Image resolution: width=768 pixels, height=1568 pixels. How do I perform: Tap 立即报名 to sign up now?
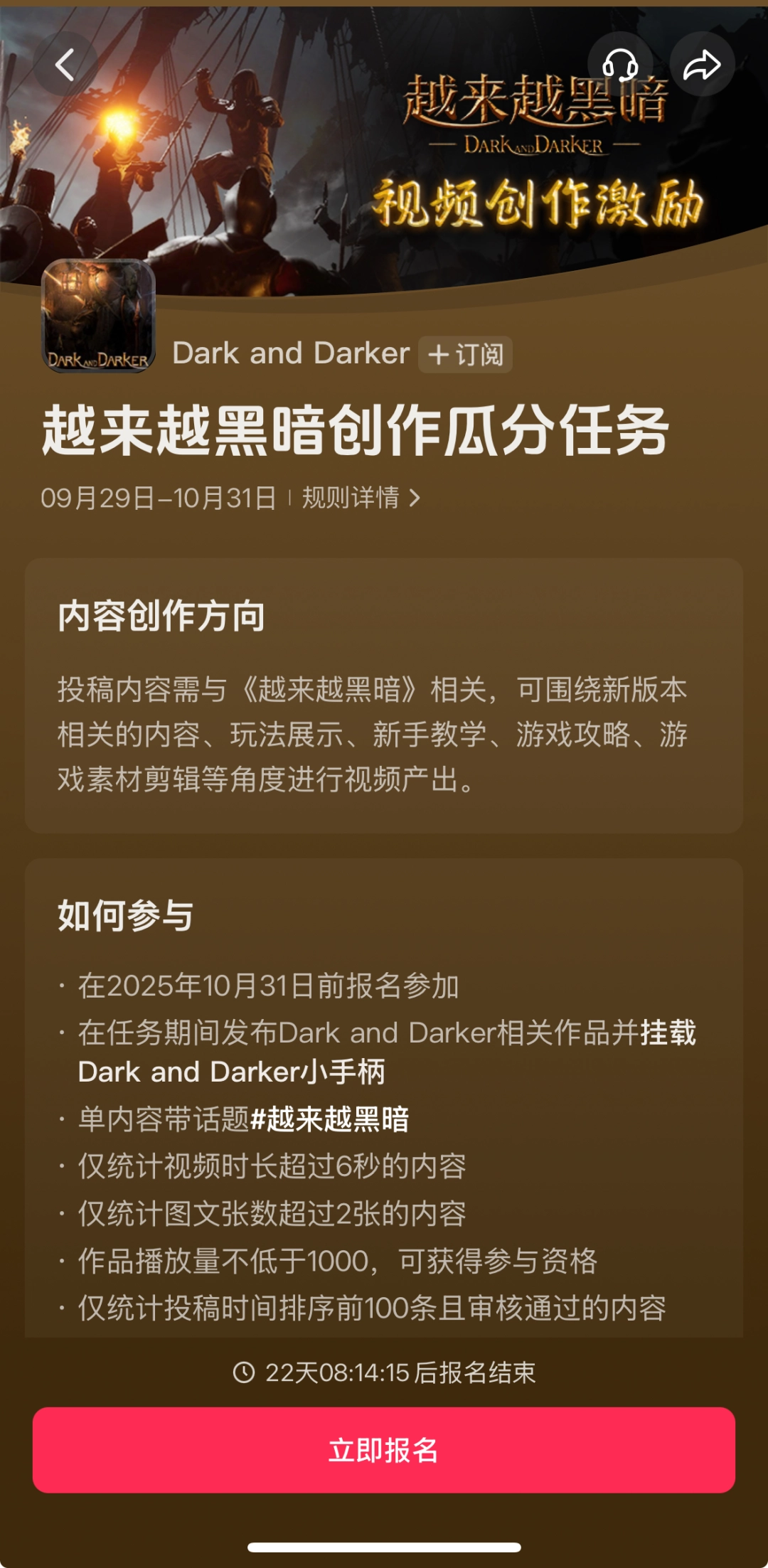click(384, 1450)
